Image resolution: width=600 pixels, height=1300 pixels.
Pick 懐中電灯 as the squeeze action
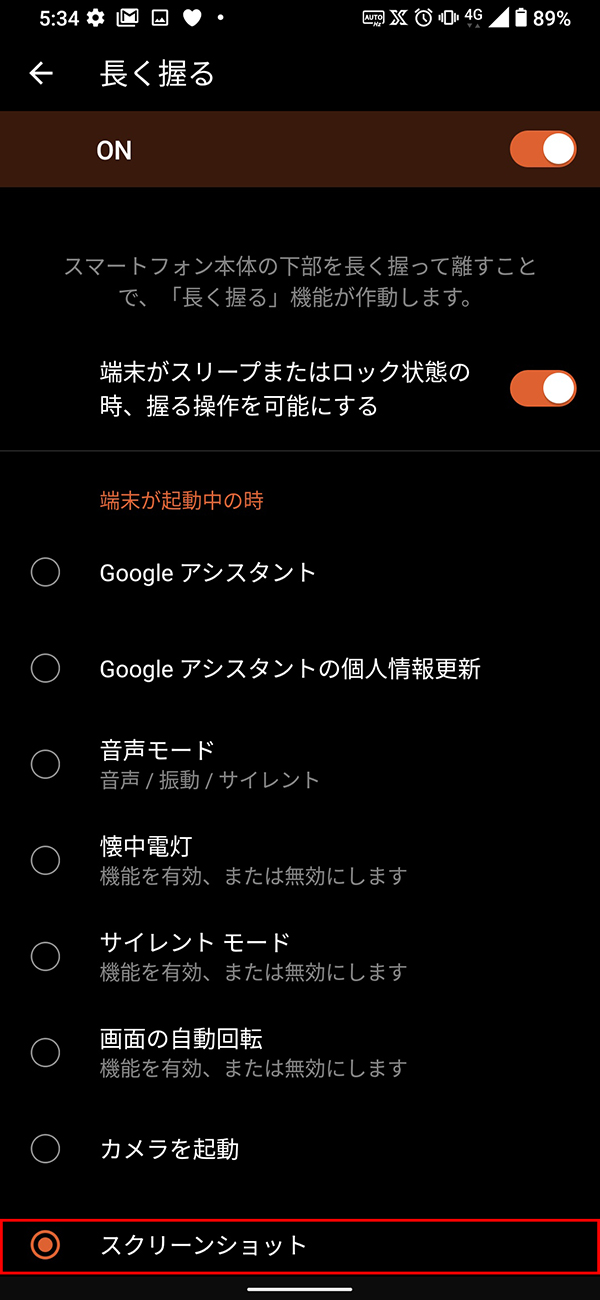(45, 860)
